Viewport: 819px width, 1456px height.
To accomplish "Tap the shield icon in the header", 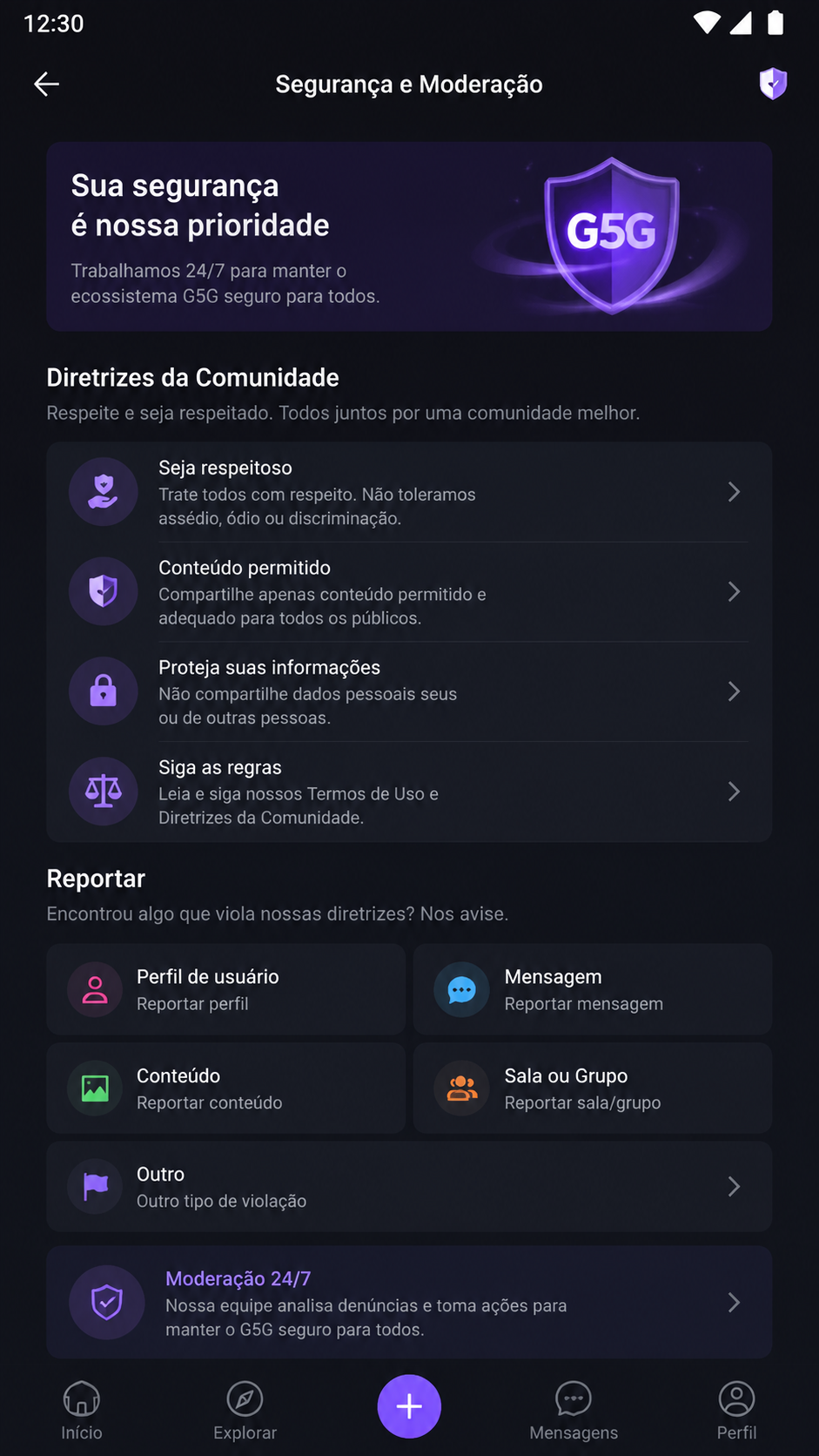I will (773, 84).
